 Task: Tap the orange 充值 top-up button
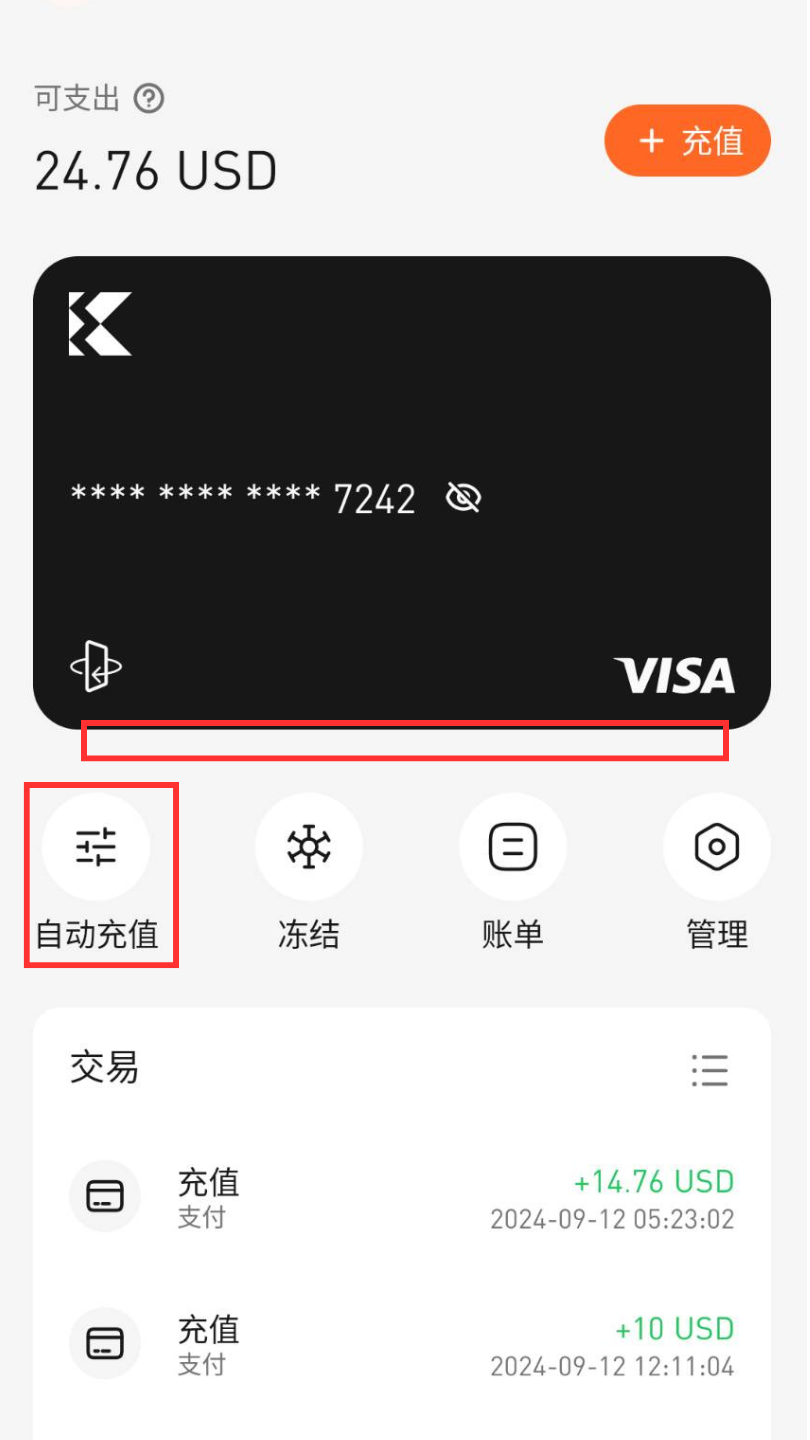[x=687, y=141]
